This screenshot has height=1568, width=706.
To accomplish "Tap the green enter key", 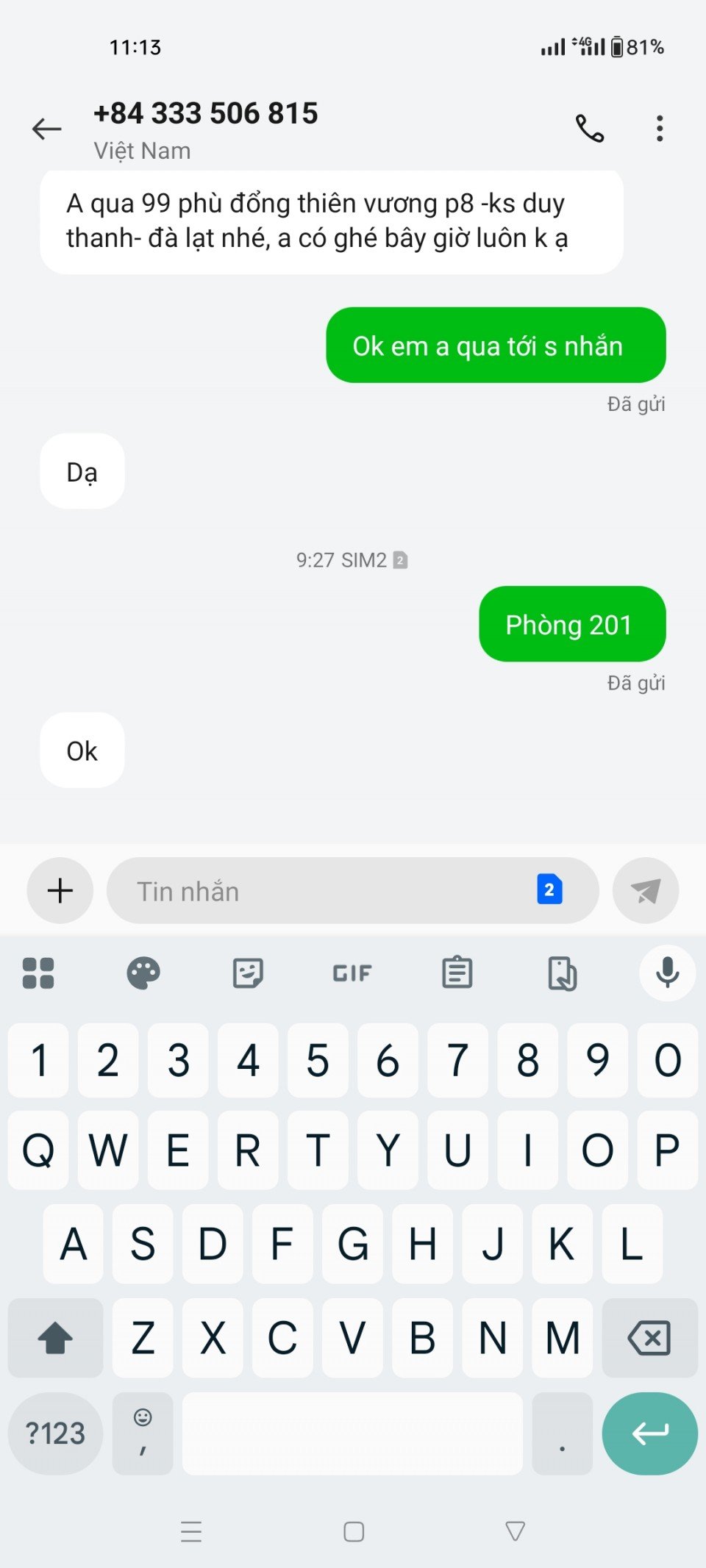I will tap(649, 1433).
